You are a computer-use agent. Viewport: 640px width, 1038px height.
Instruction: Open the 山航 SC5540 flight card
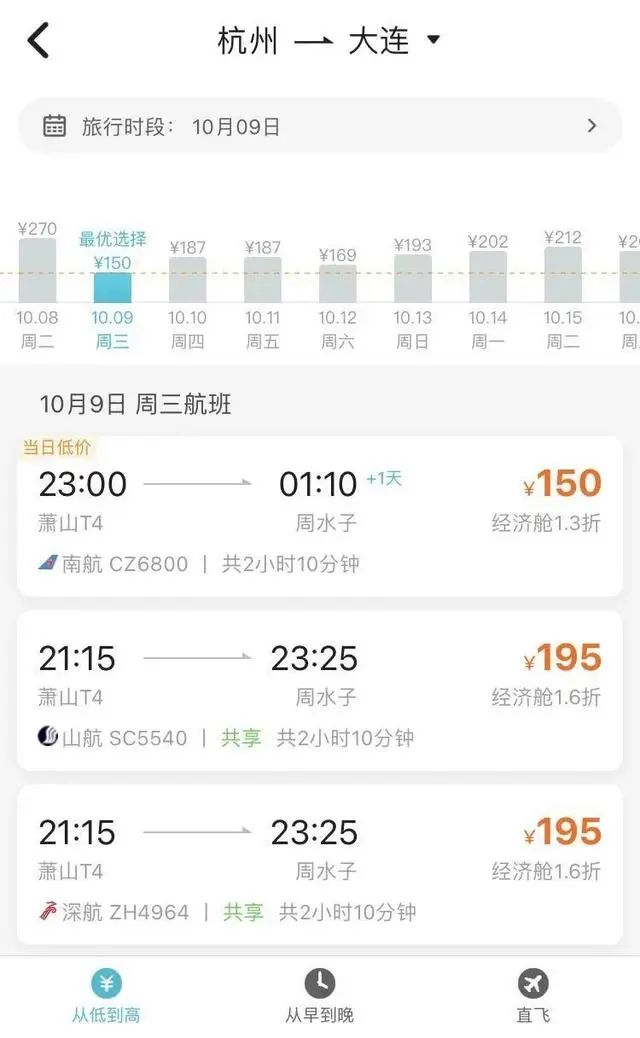click(320, 691)
